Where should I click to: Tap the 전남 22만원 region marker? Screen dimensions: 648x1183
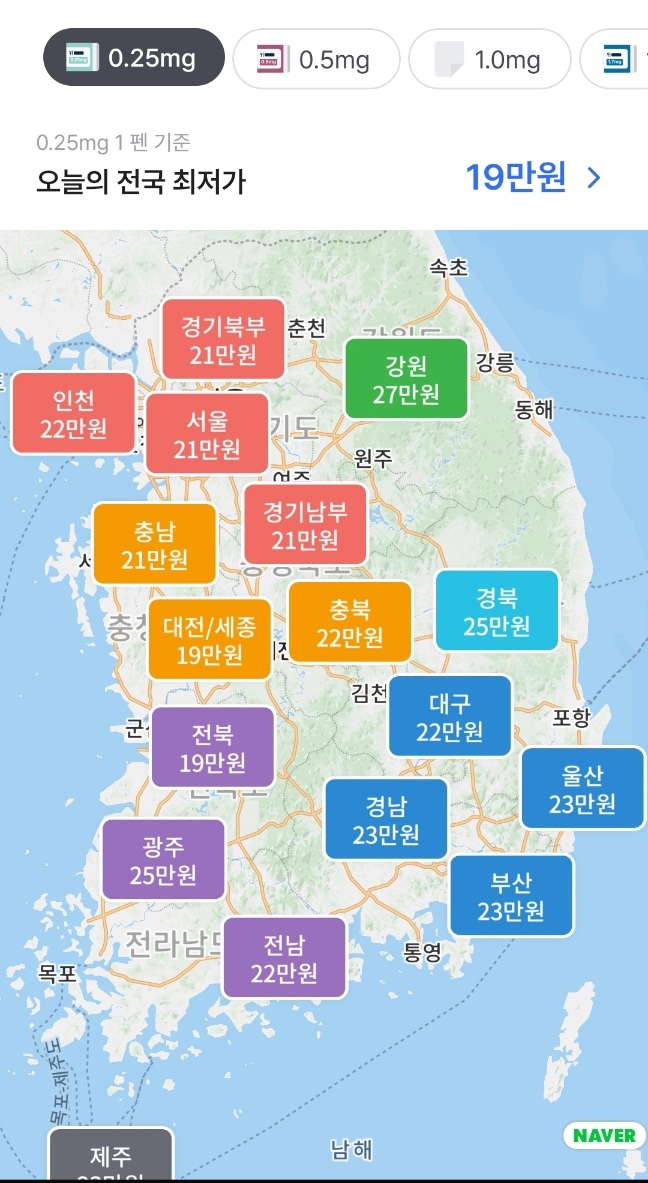284,957
